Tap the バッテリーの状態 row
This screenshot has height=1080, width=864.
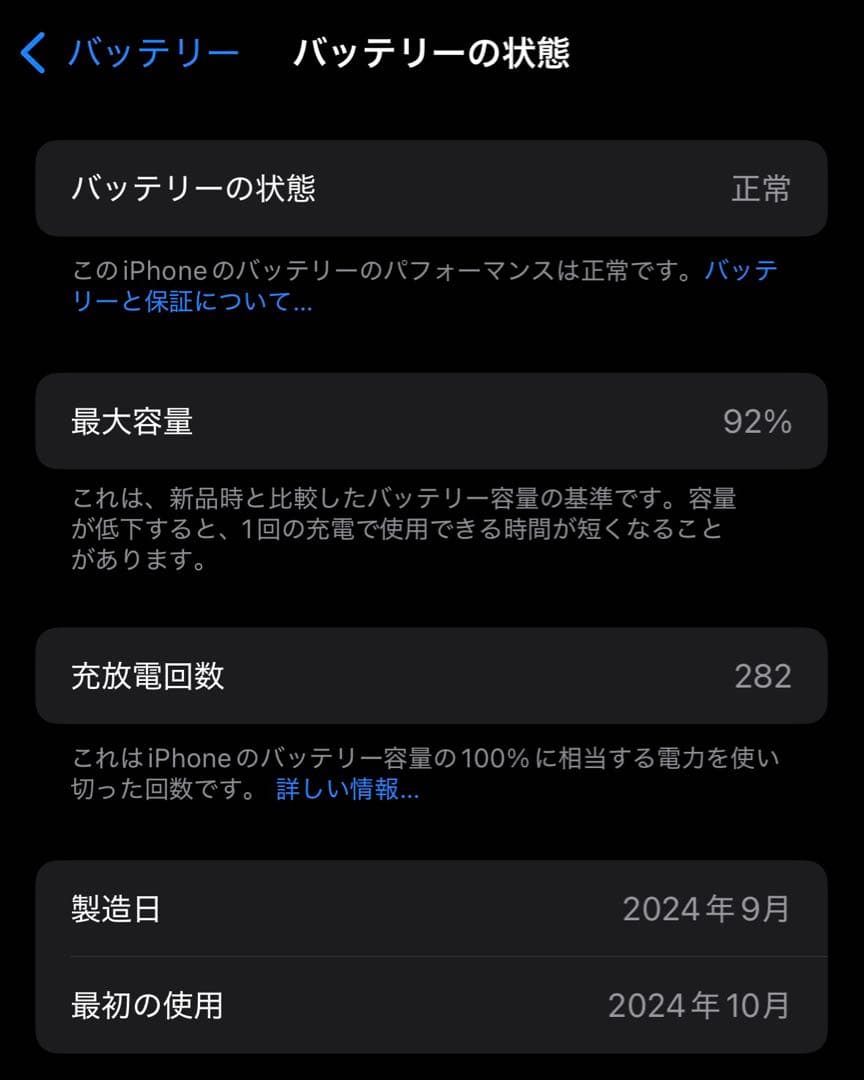pos(430,189)
